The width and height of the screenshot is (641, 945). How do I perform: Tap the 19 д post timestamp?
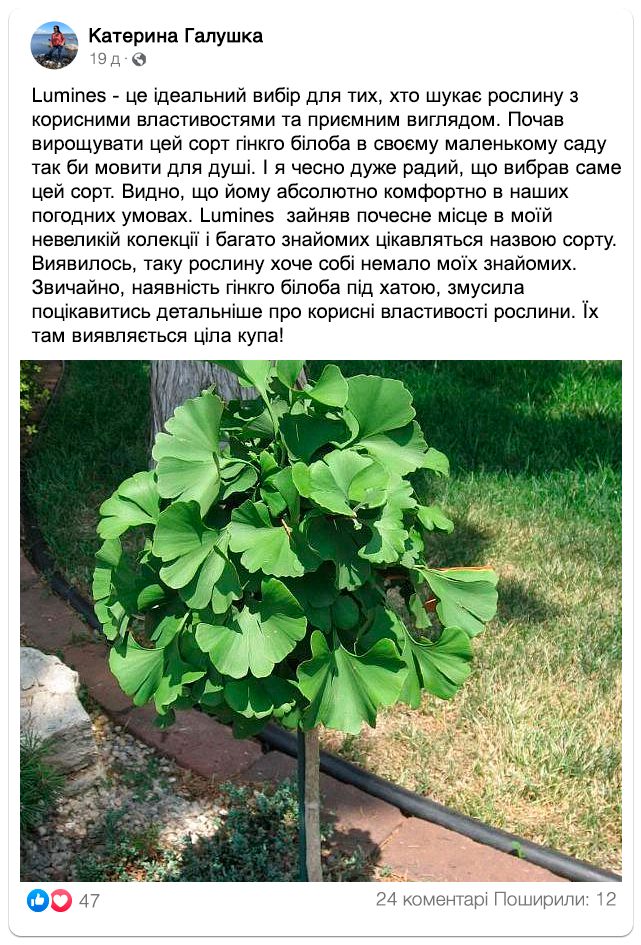pos(104,59)
